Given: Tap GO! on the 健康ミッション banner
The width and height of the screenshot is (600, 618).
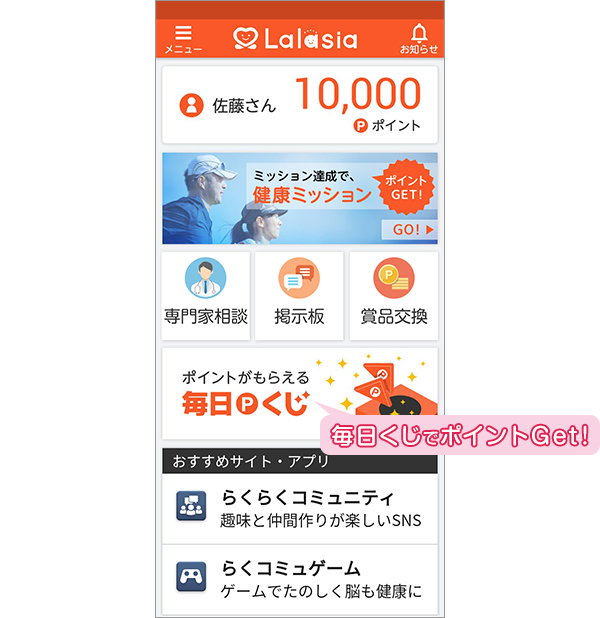Looking at the screenshot, I should tap(409, 230).
